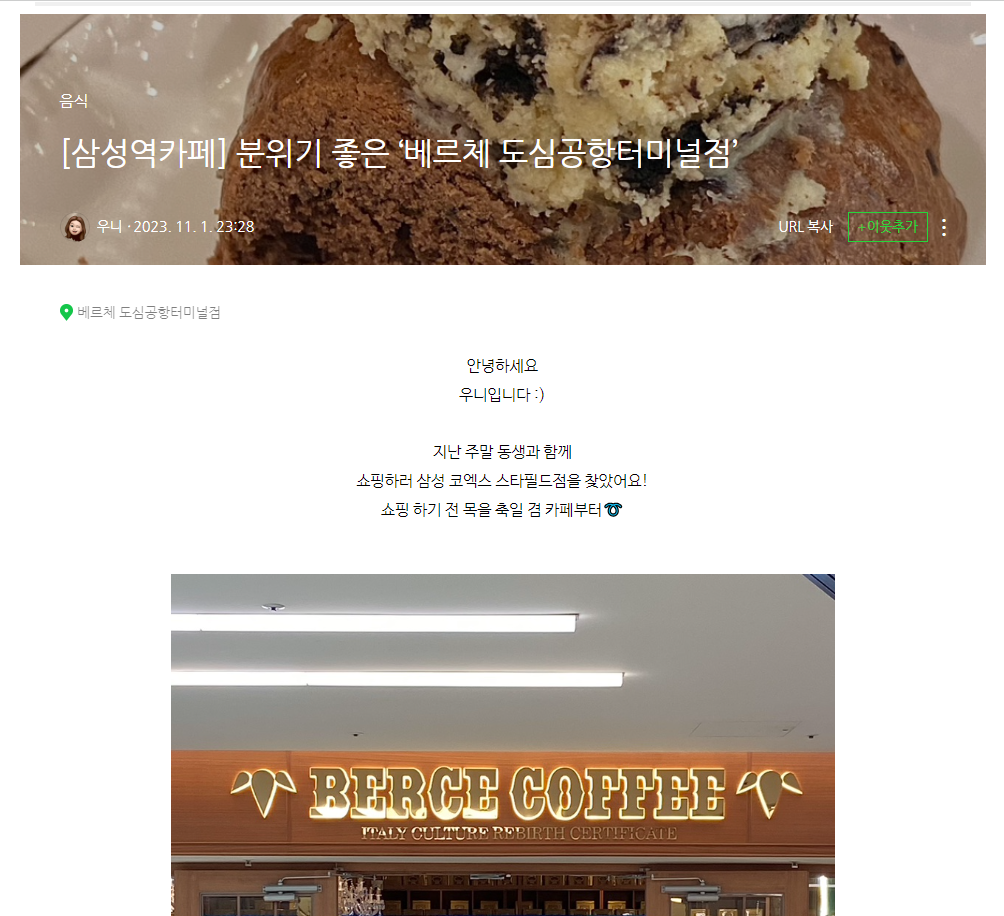Open the 음식 category link
Screen dimensions: 1004x916
(x=74, y=101)
